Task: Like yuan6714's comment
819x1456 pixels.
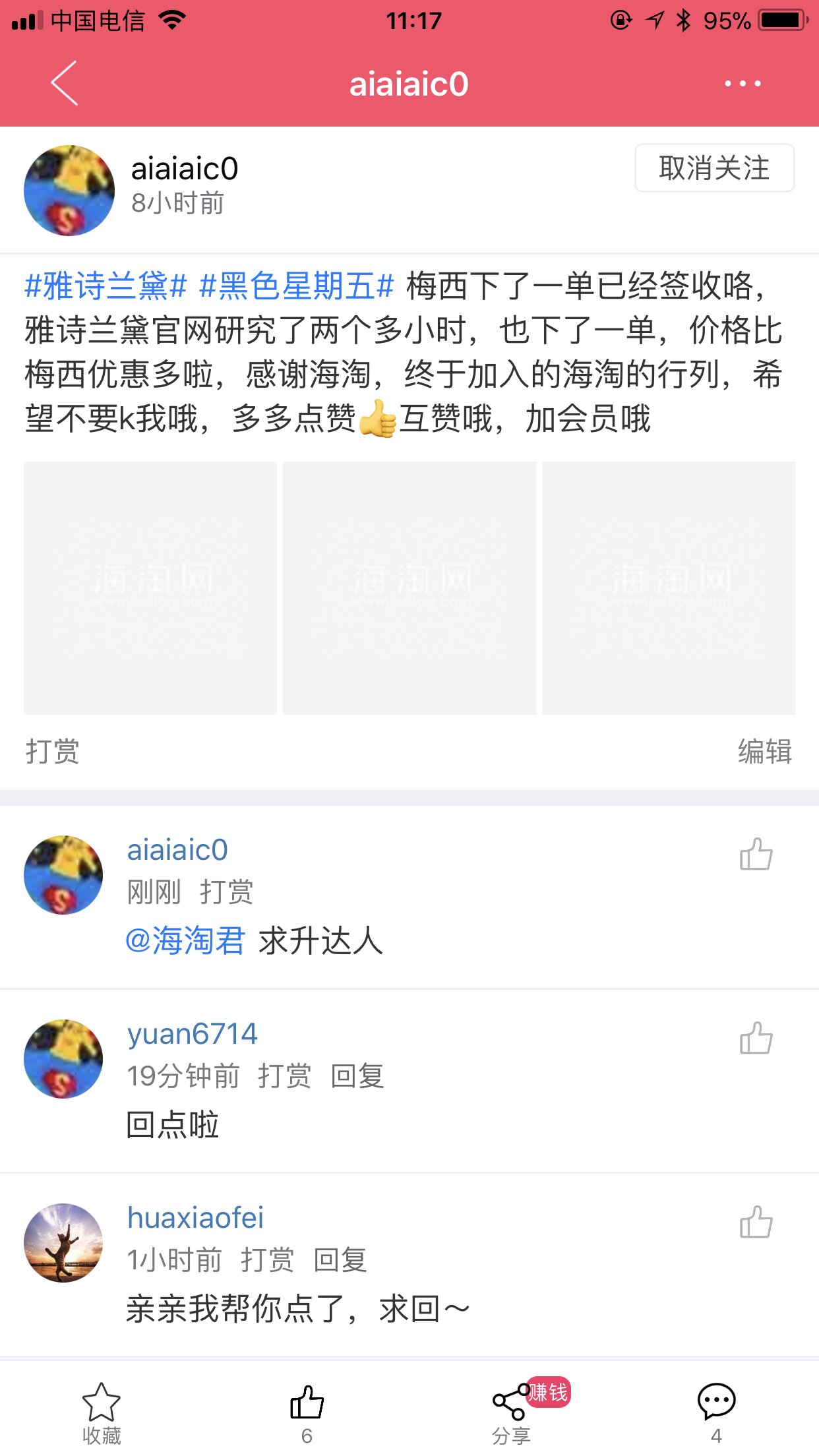Action: click(x=756, y=1039)
